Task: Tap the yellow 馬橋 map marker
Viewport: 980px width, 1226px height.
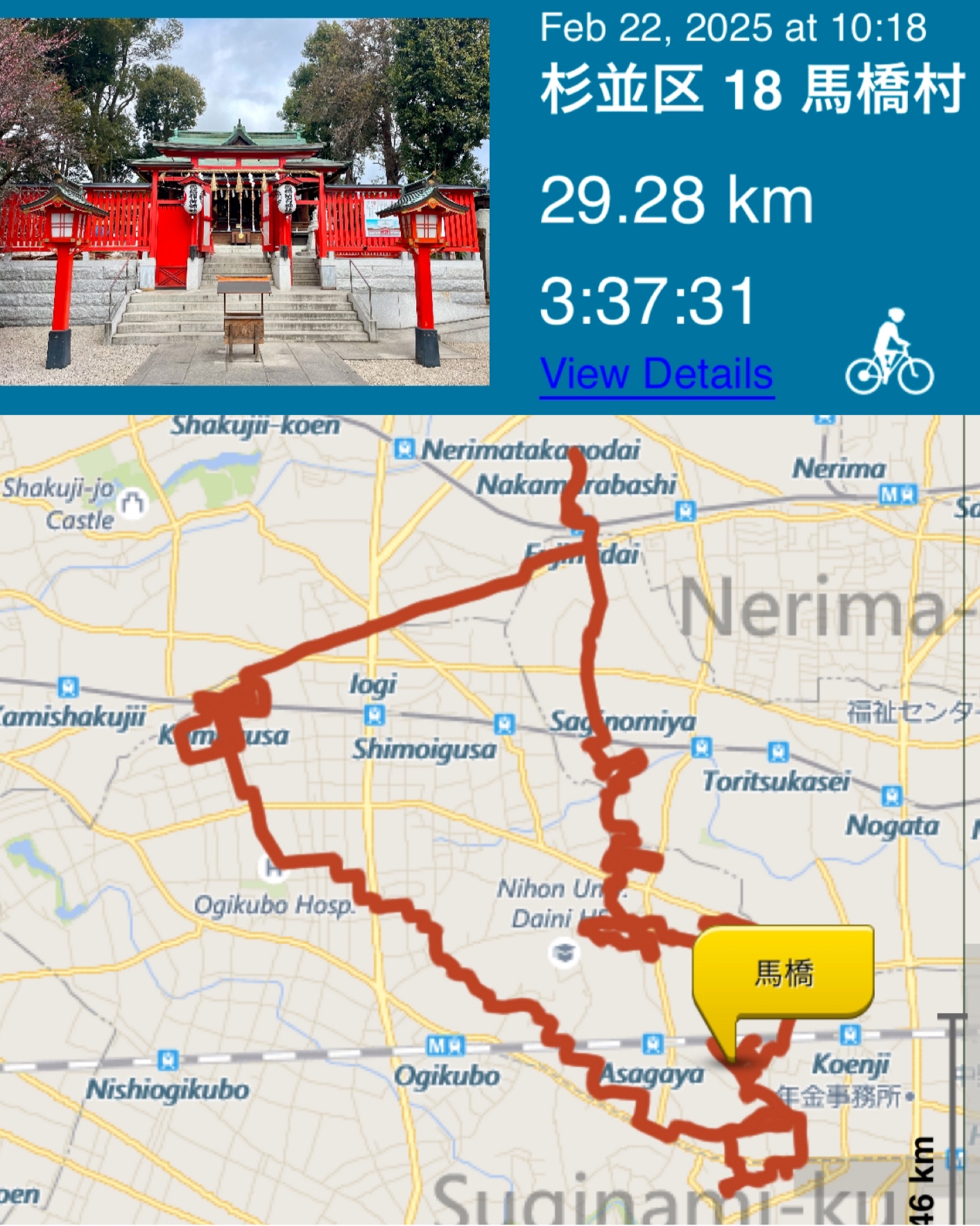Action: click(x=783, y=972)
